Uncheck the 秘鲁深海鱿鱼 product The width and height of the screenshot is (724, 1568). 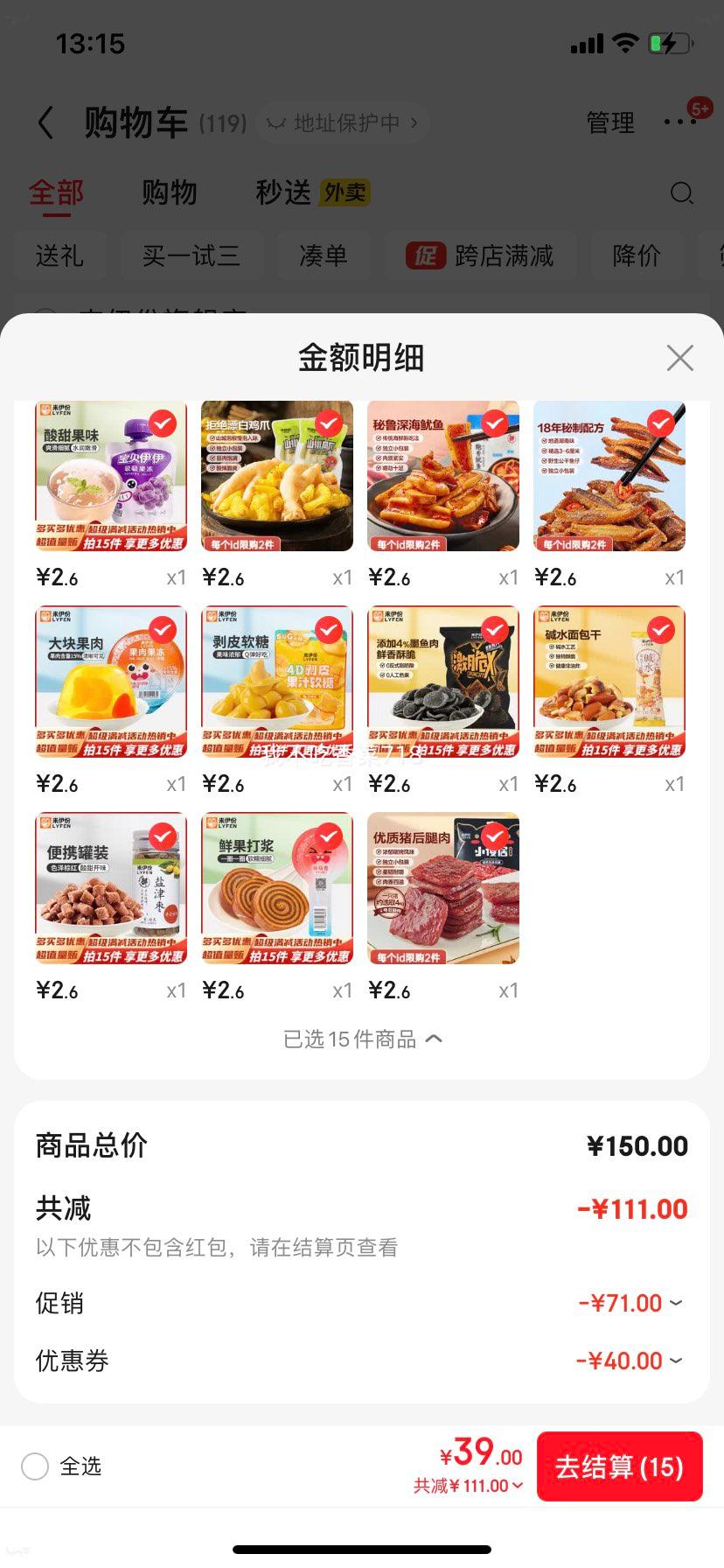pyautogui.click(x=495, y=423)
